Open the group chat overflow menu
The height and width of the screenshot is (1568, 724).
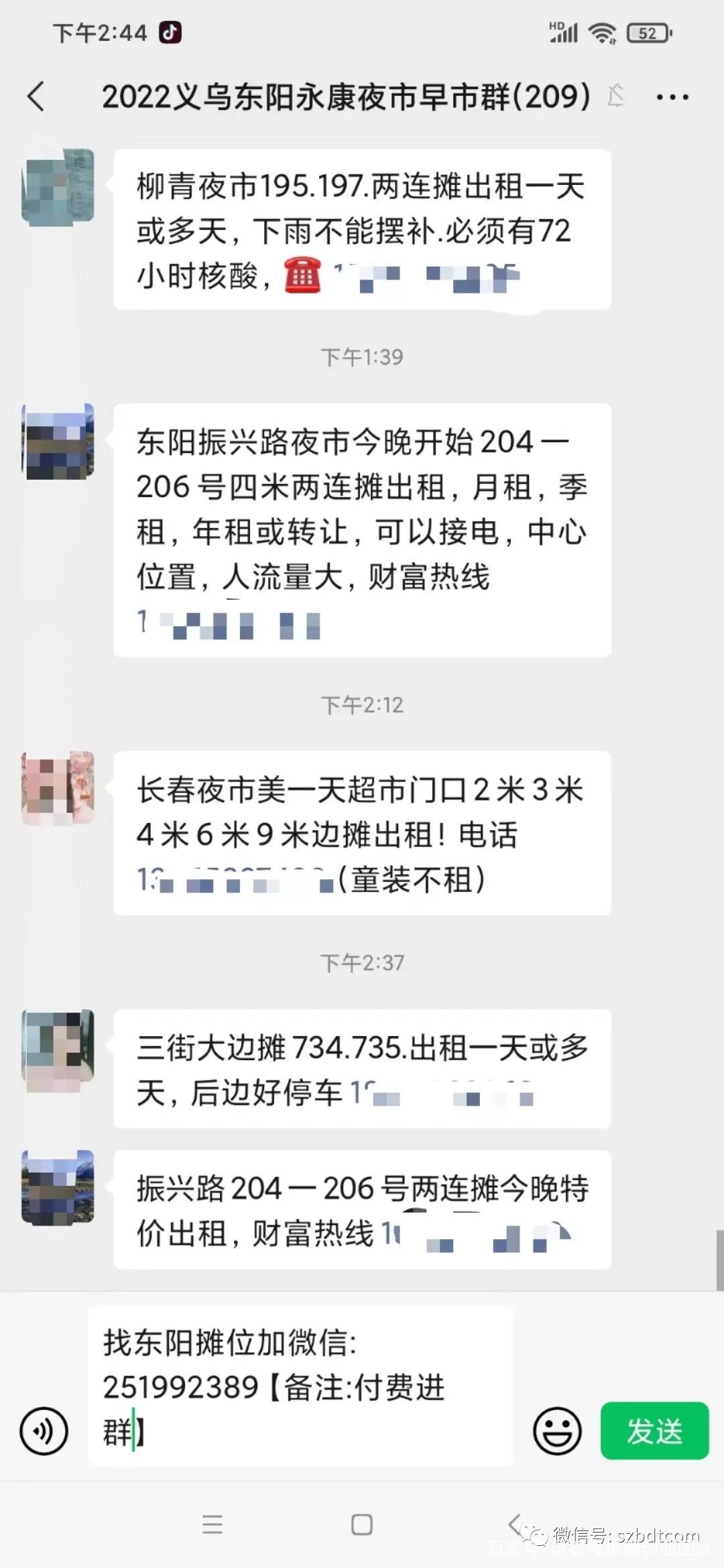(672, 98)
